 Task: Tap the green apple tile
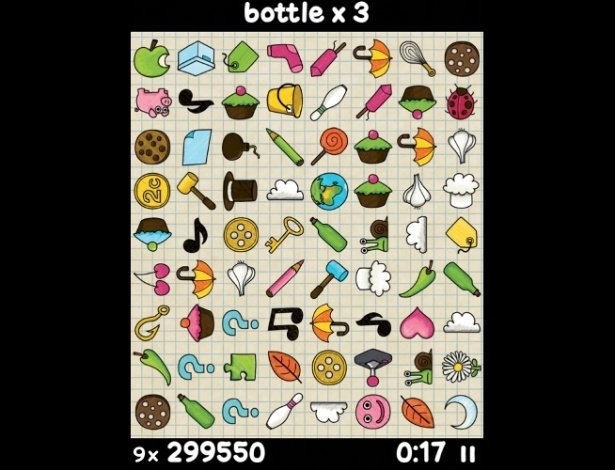point(152,58)
